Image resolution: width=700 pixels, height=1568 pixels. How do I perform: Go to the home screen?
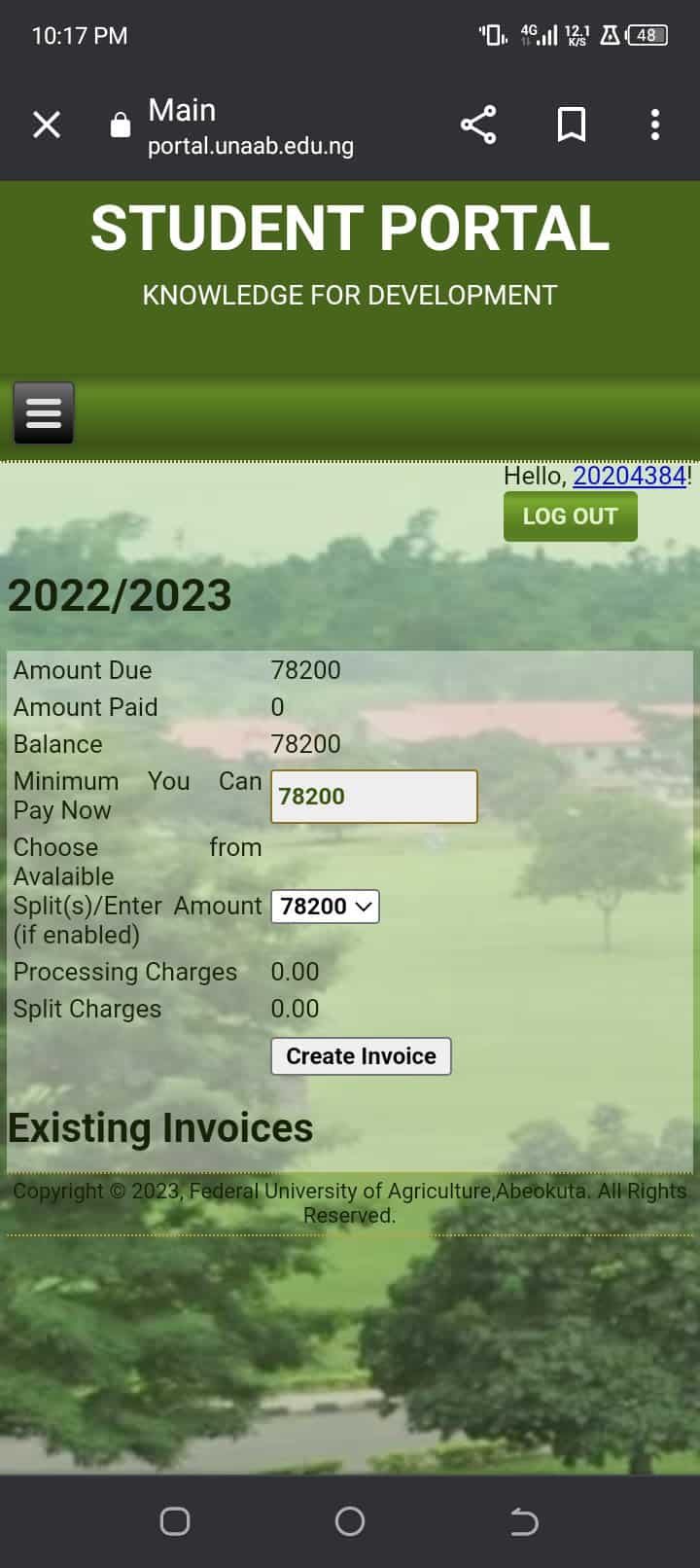pyautogui.click(x=350, y=1521)
